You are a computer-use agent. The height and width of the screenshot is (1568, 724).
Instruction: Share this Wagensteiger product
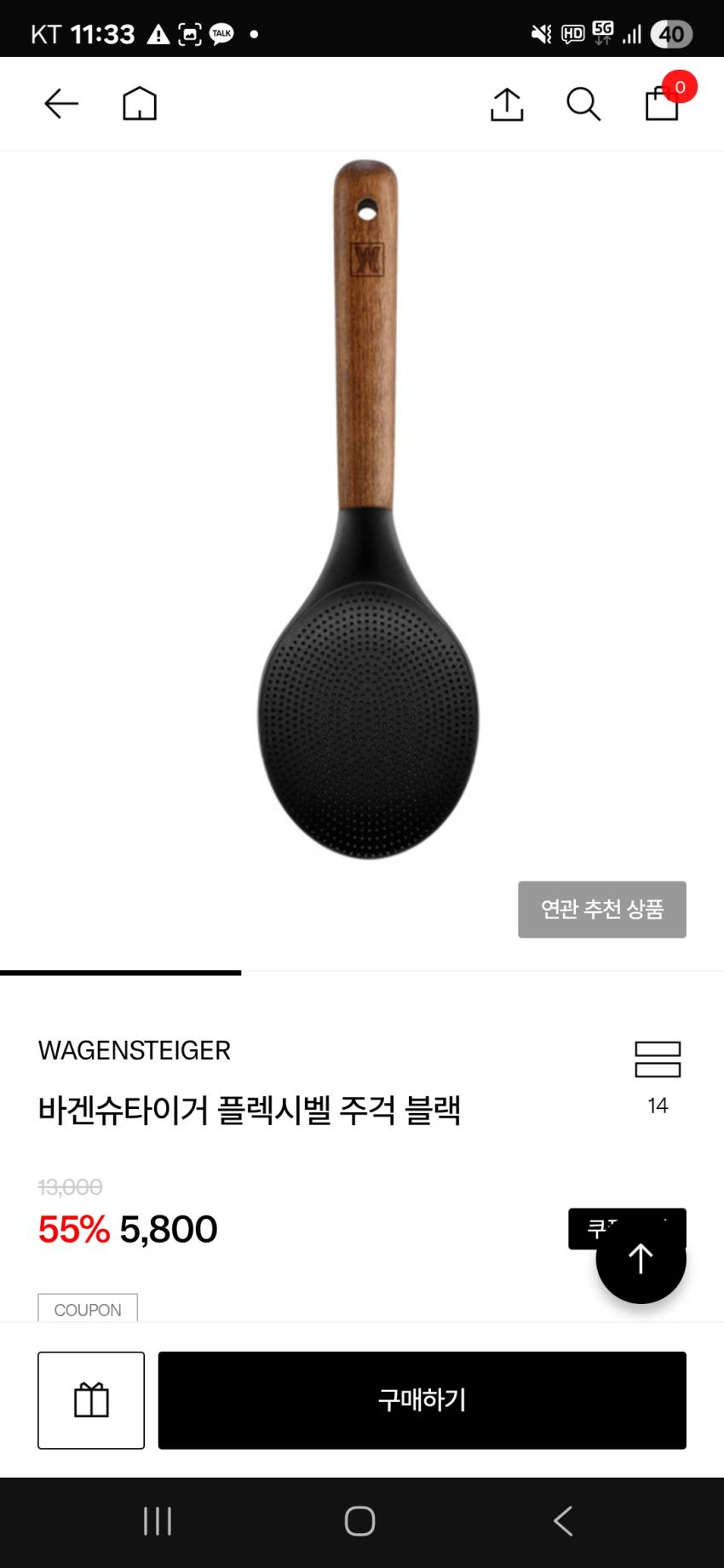click(x=507, y=104)
